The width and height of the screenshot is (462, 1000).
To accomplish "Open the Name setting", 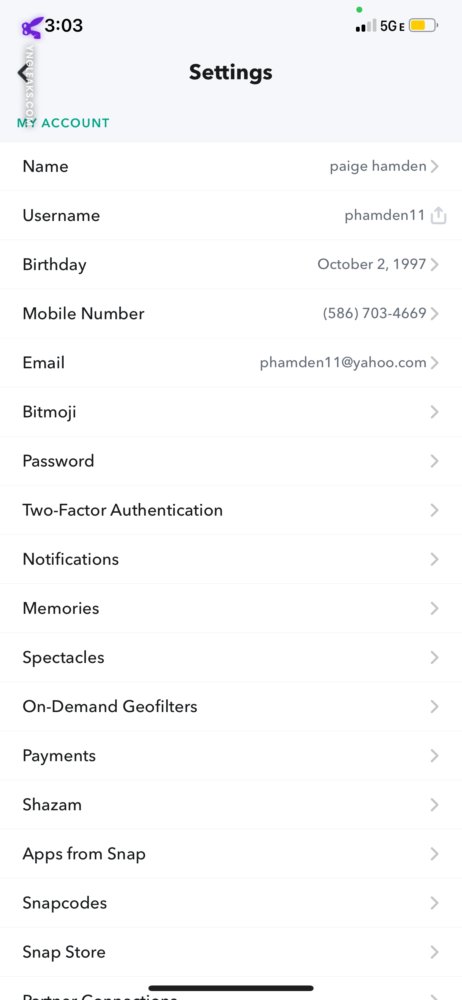I will click(231, 166).
